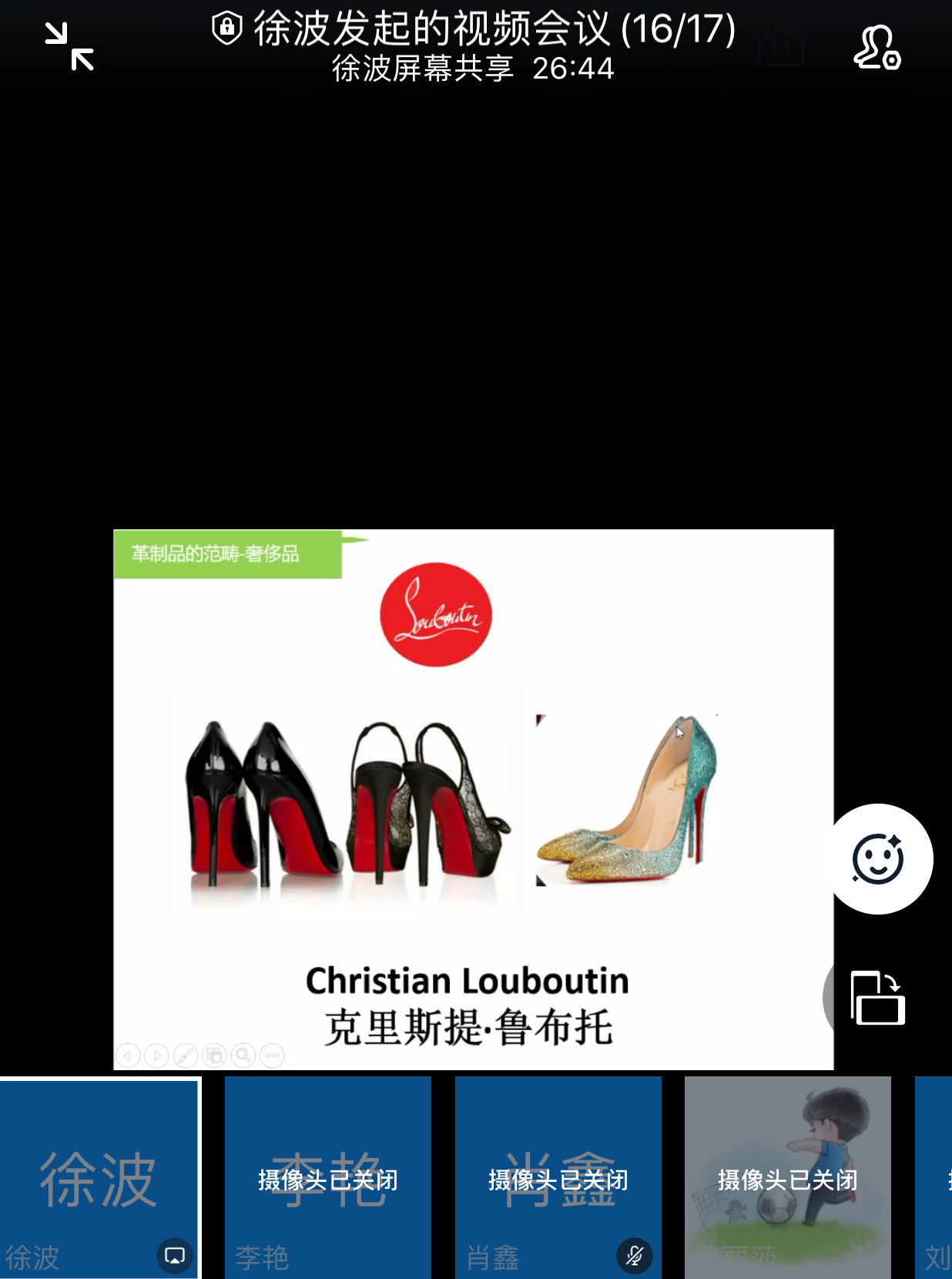This screenshot has height=1279, width=952.
Task: Select 徐波's participant tile
Action: coord(99,1177)
